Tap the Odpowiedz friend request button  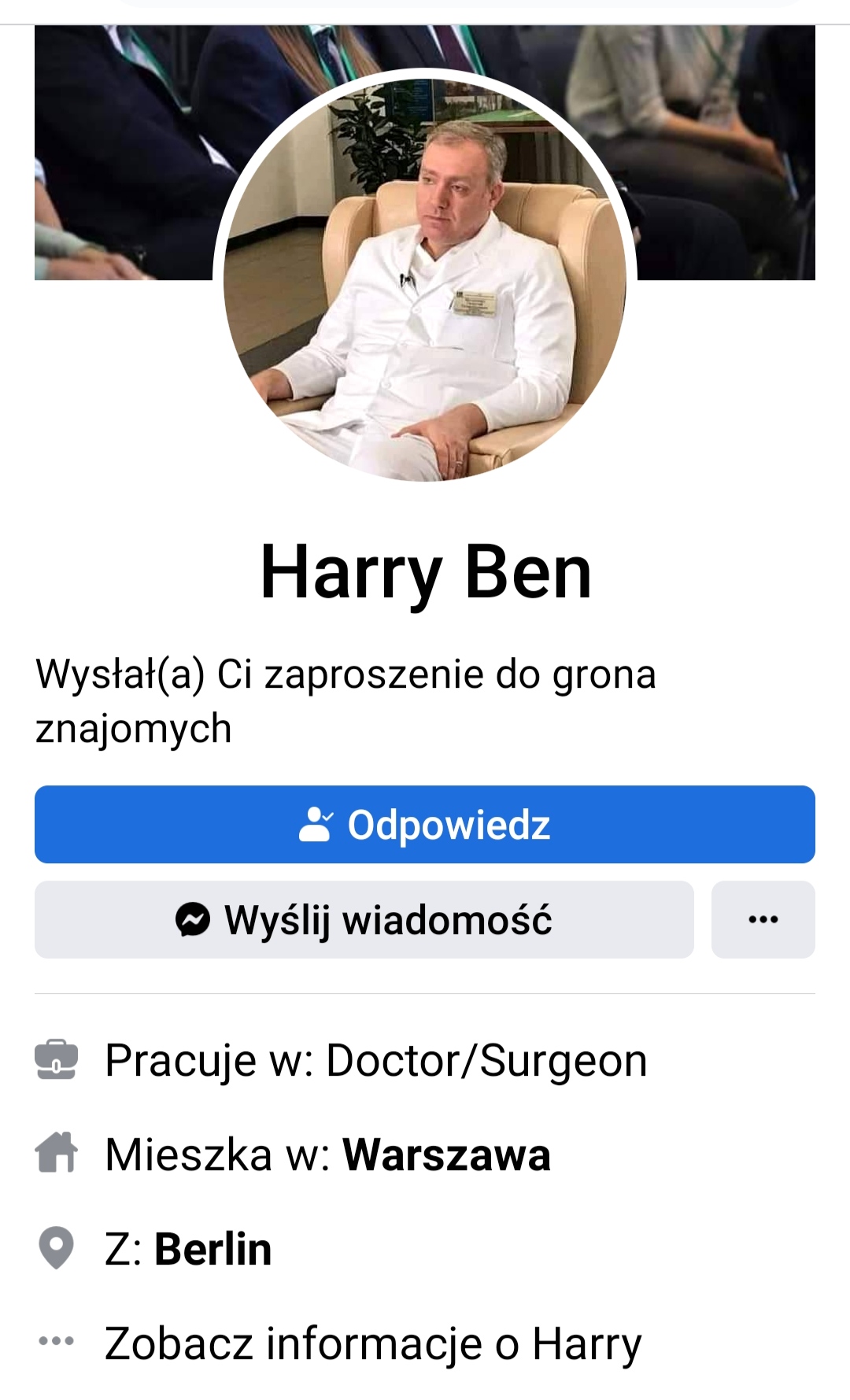[425, 825]
